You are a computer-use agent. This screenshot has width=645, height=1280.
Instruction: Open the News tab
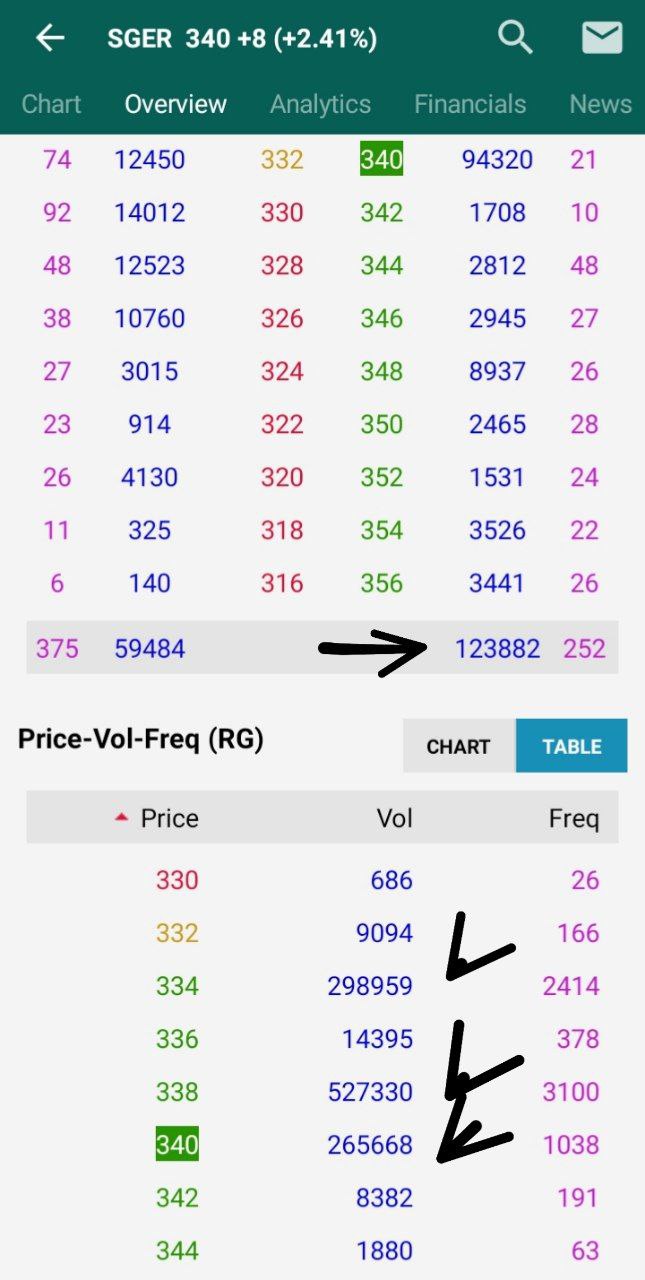click(x=600, y=104)
